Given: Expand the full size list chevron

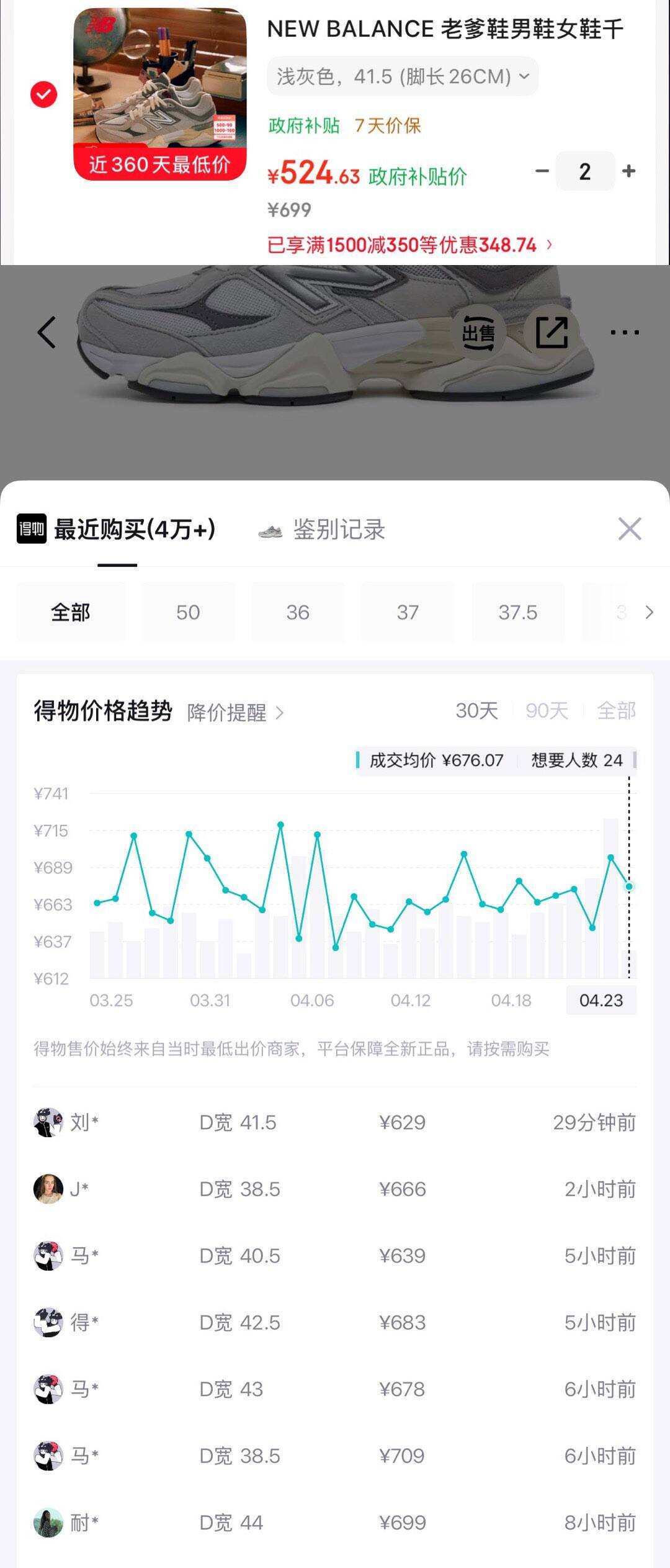Looking at the screenshot, I should pyautogui.click(x=649, y=613).
